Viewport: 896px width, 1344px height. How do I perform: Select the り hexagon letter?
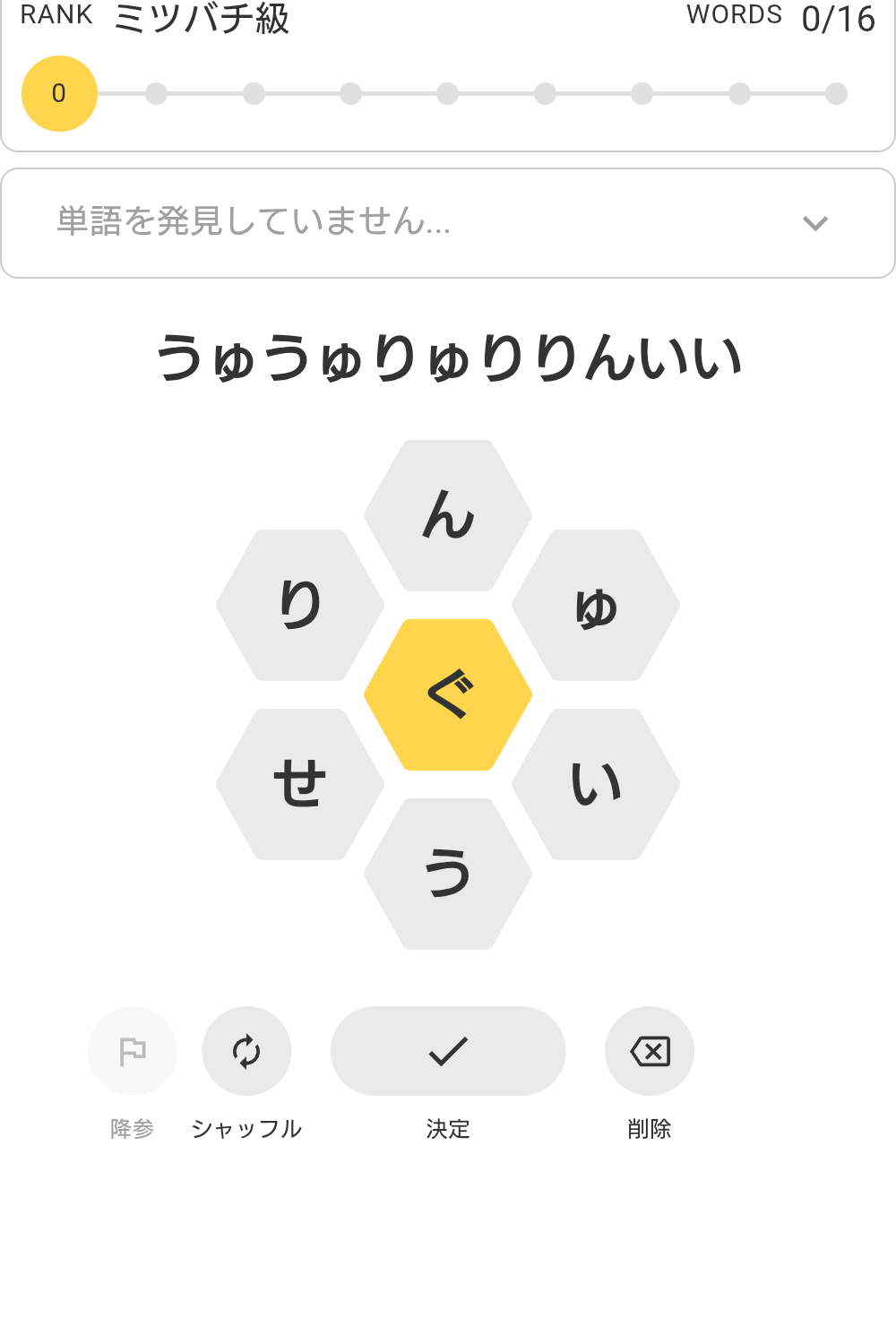tap(300, 605)
